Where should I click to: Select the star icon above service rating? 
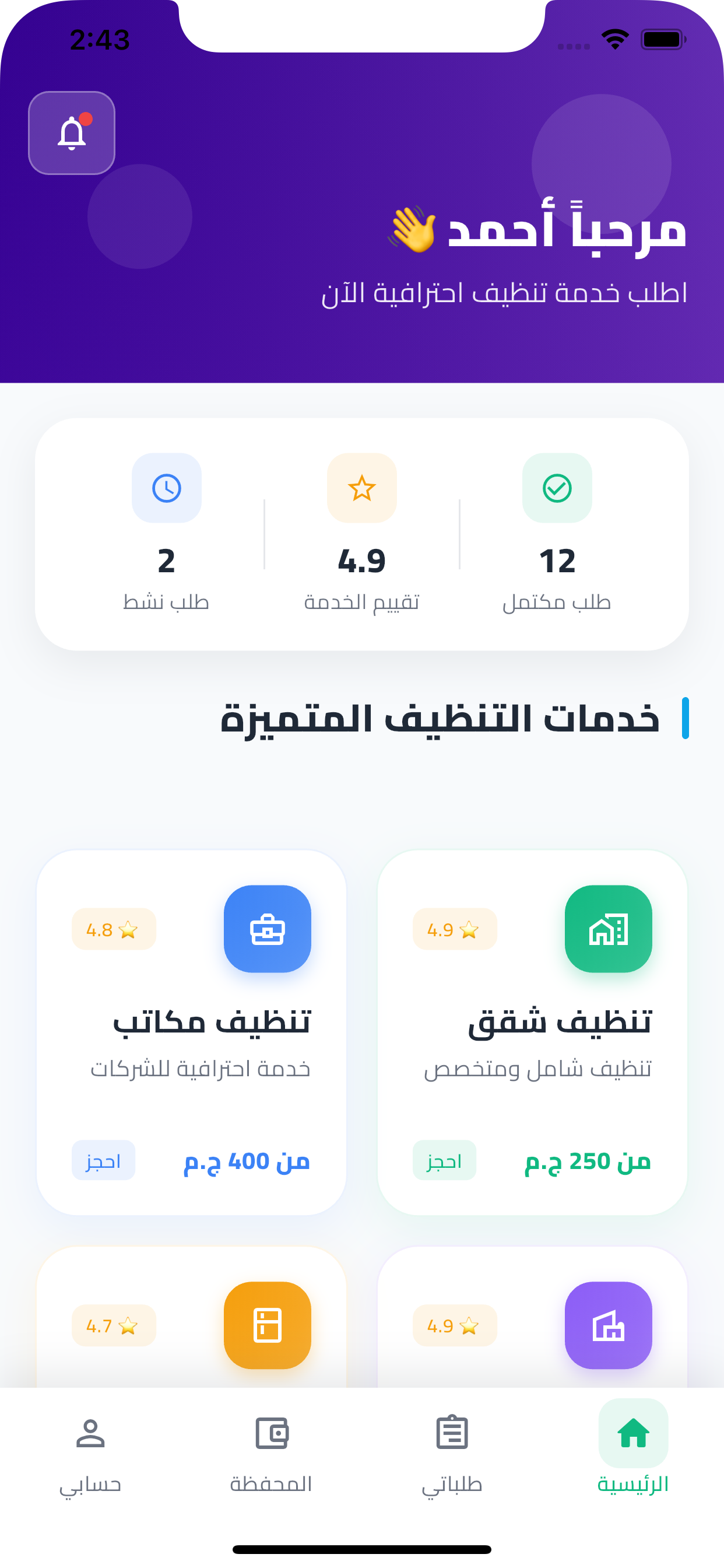[x=362, y=488]
